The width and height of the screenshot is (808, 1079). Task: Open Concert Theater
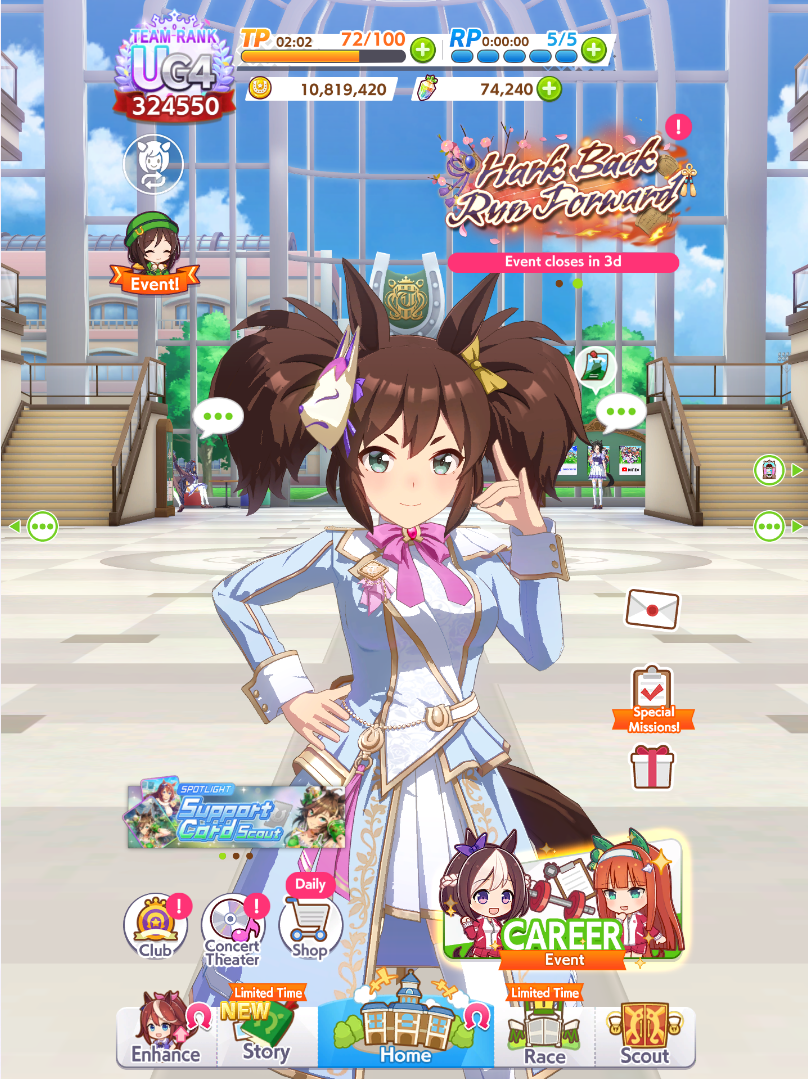233,930
